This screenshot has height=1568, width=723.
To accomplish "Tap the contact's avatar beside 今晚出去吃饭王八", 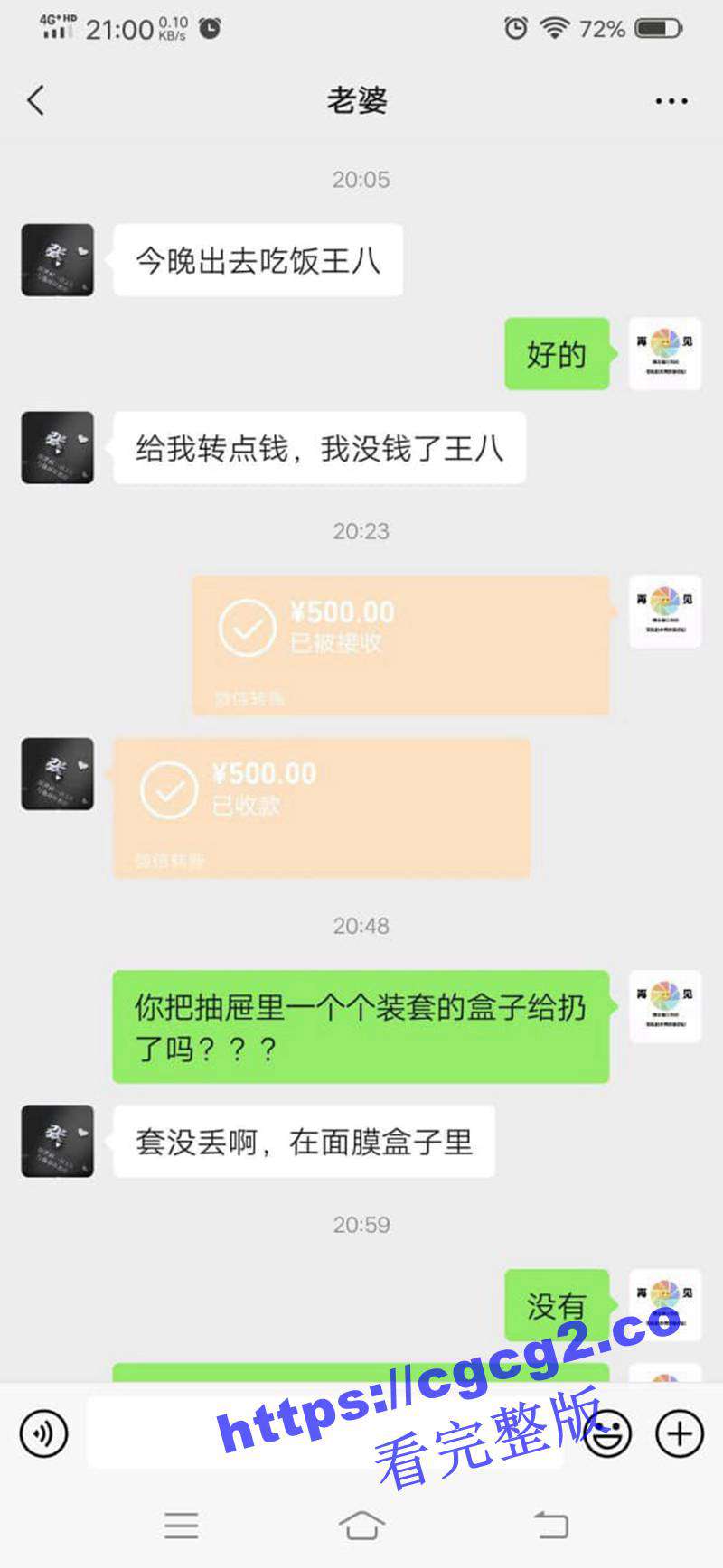I will coord(58,260).
